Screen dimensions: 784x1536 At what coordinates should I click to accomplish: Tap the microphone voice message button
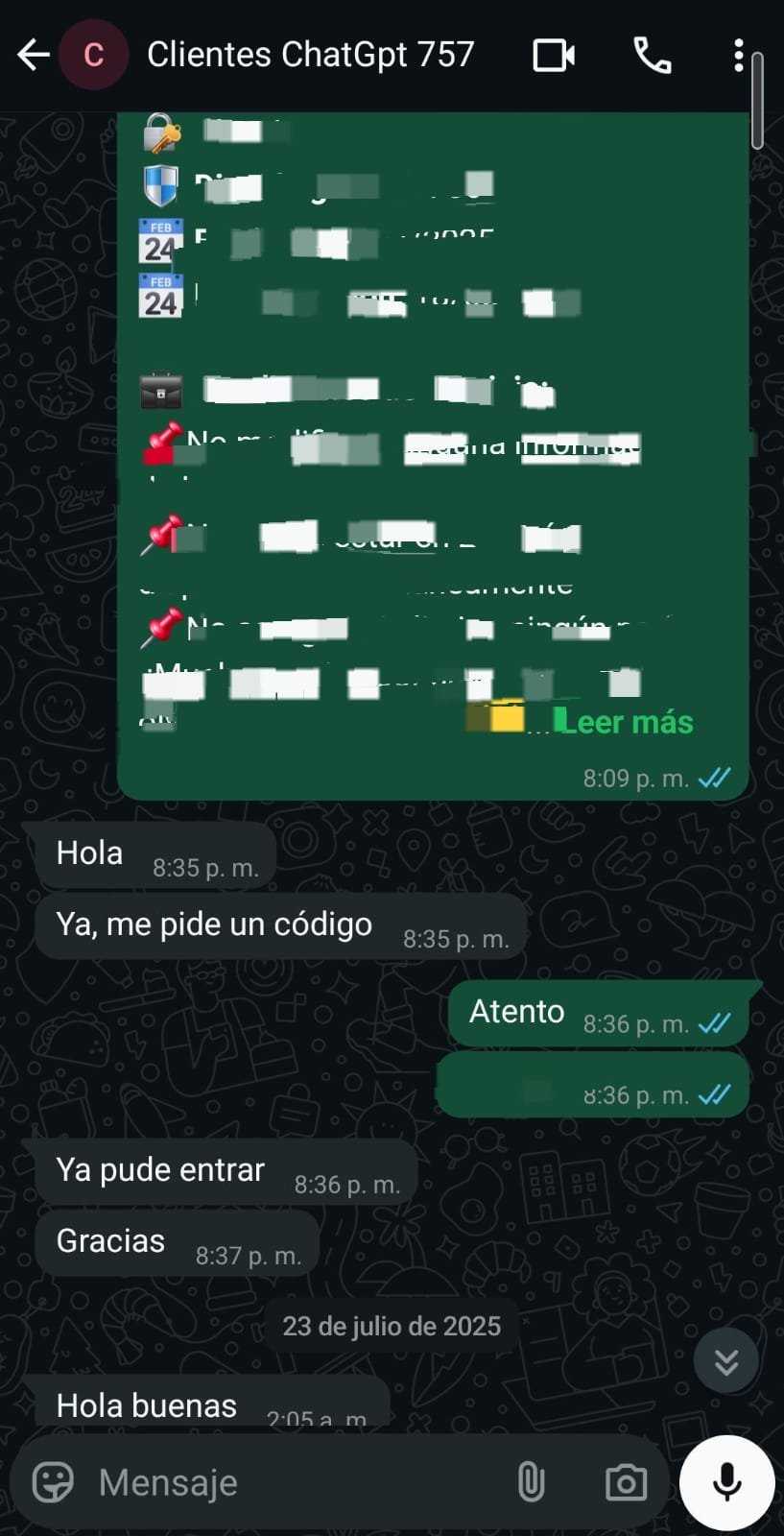click(726, 1482)
